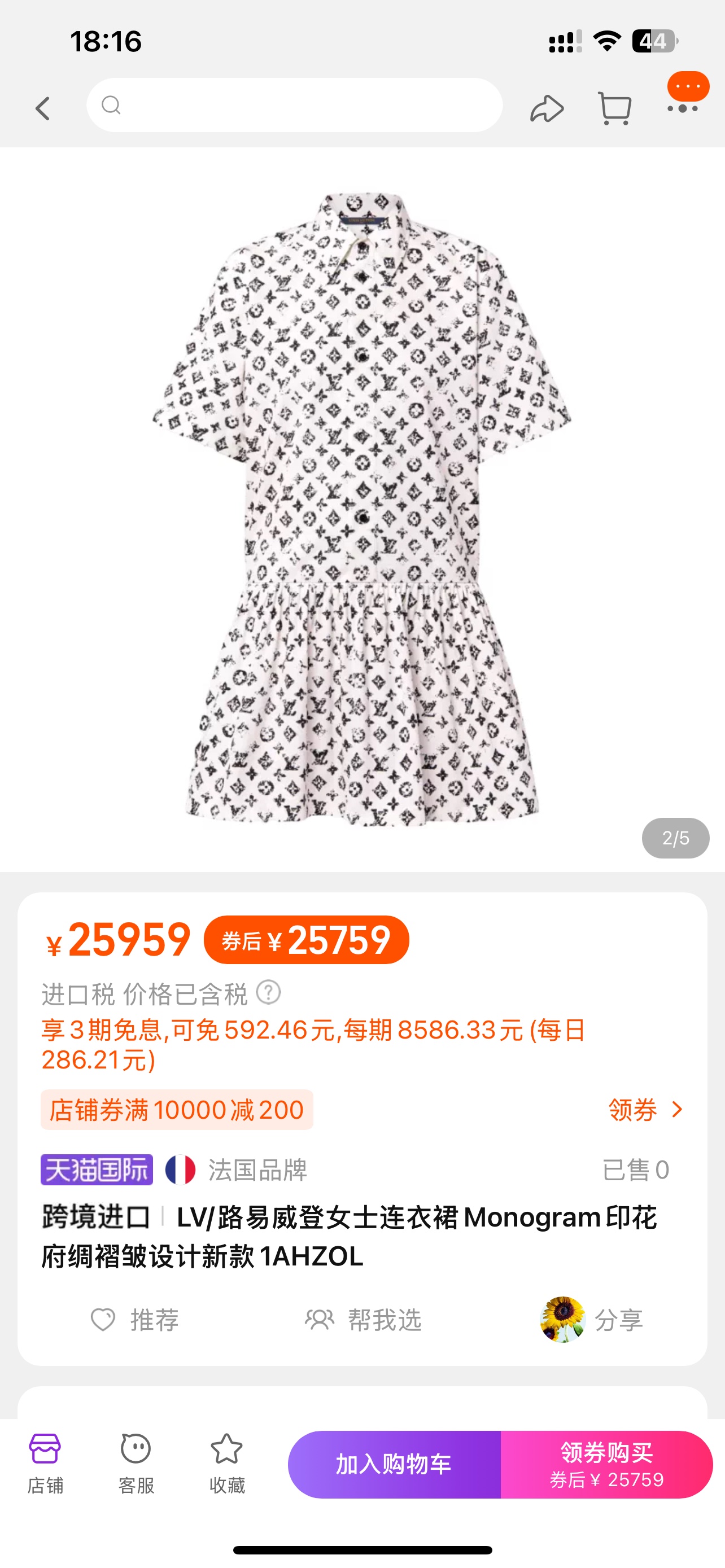Open 帮我选 to ask for help
The height and width of the screenshot is (1568, 725).
coord(364,1320)
